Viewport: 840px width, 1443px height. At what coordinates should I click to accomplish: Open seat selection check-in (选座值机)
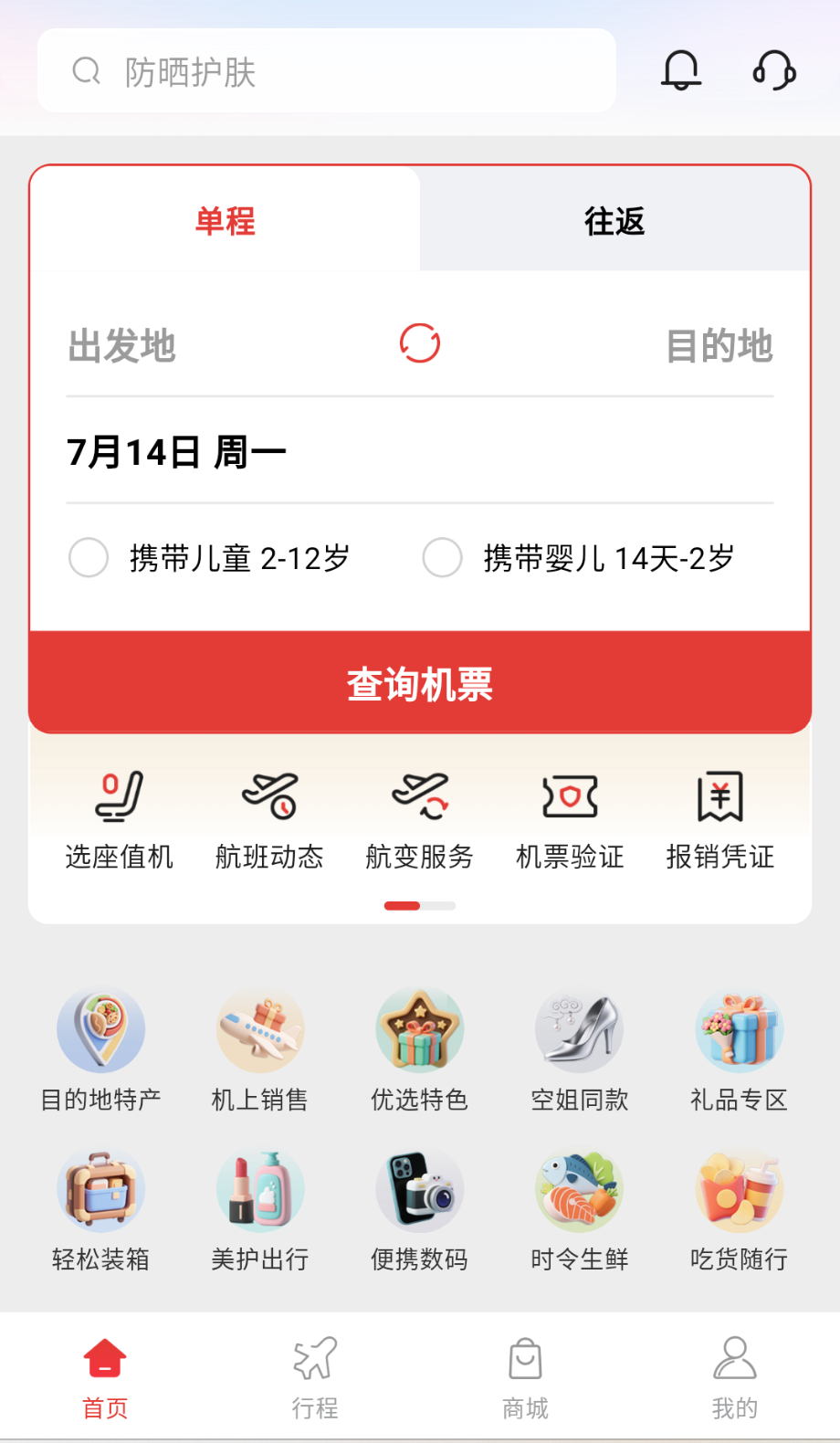coord(119,817)
